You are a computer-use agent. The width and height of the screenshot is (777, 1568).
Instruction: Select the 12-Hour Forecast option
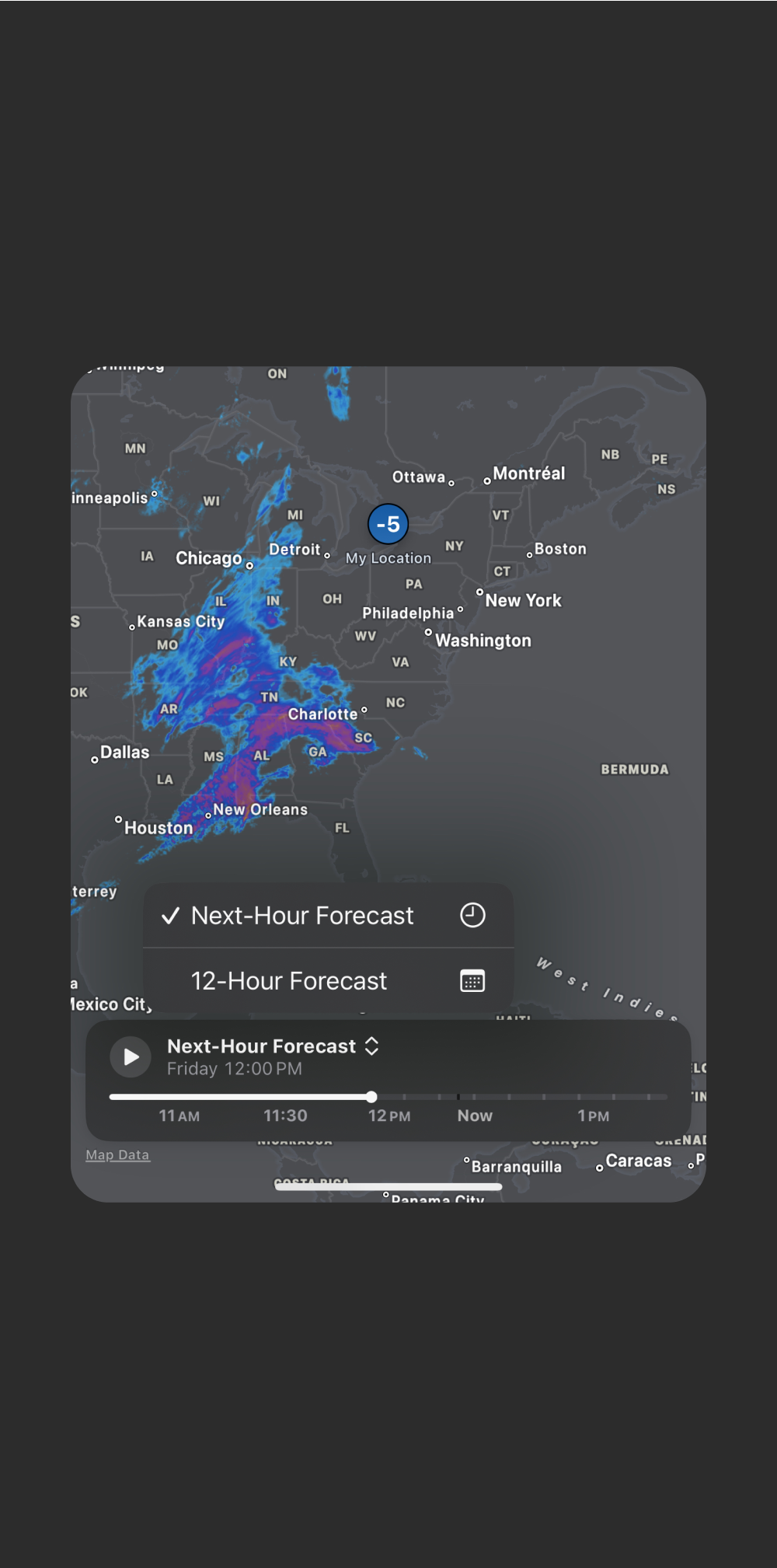pyautogui.click(x=326, y=981)
